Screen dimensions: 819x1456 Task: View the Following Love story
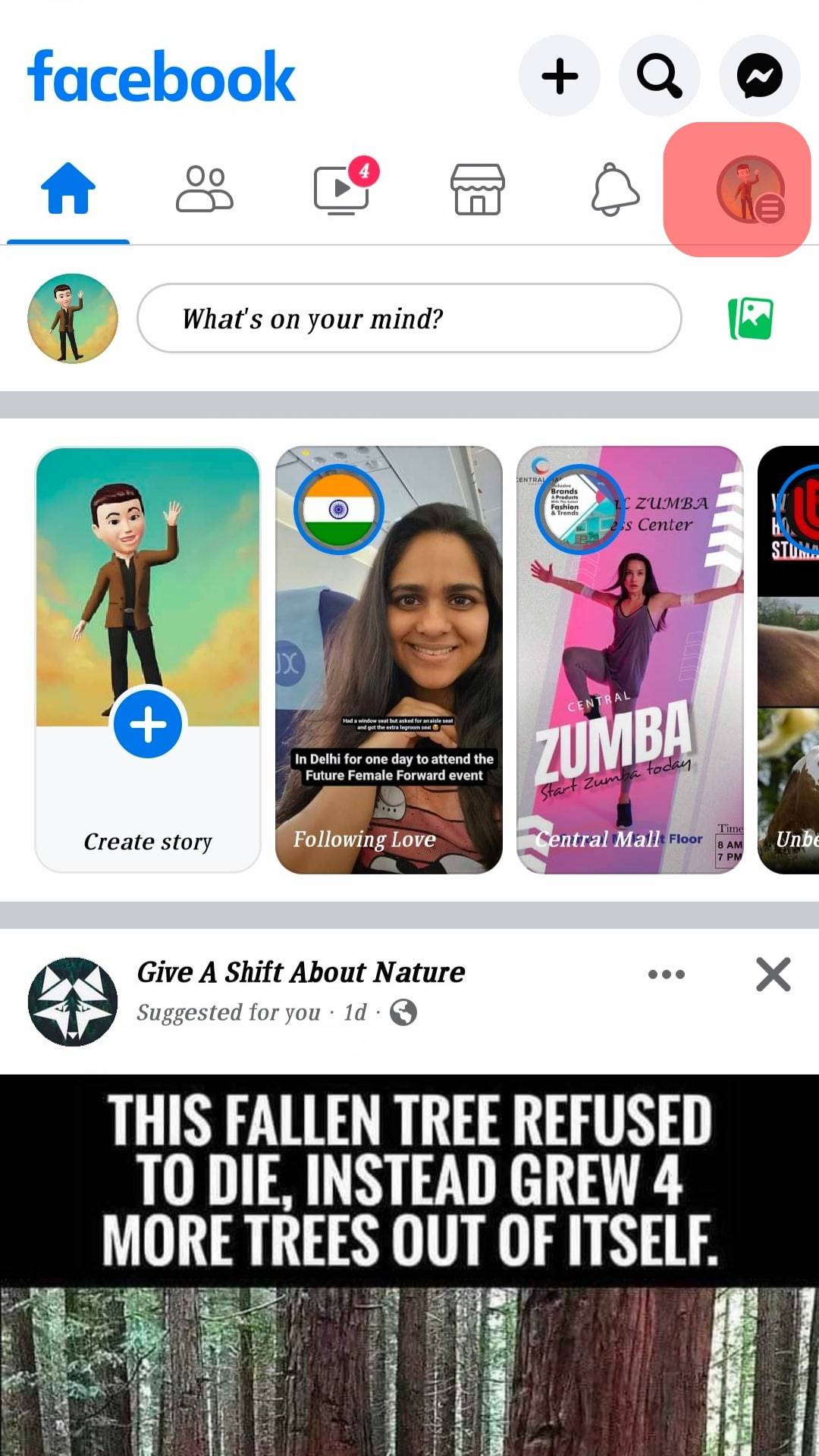click(x=389, y=660)
